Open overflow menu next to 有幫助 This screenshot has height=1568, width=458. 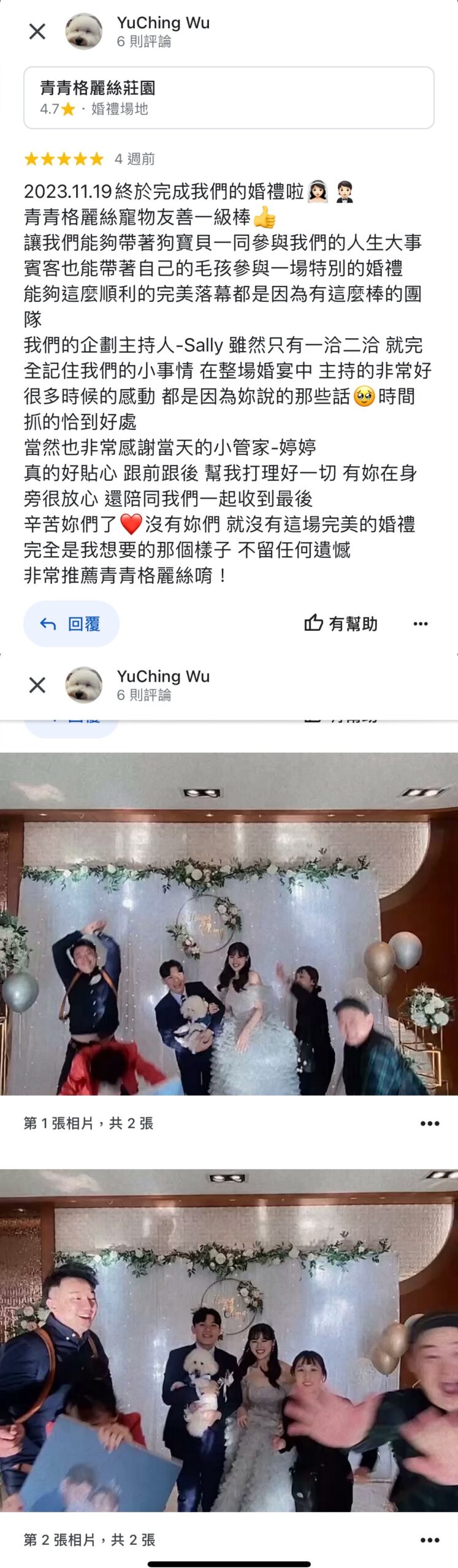(421, 624)
